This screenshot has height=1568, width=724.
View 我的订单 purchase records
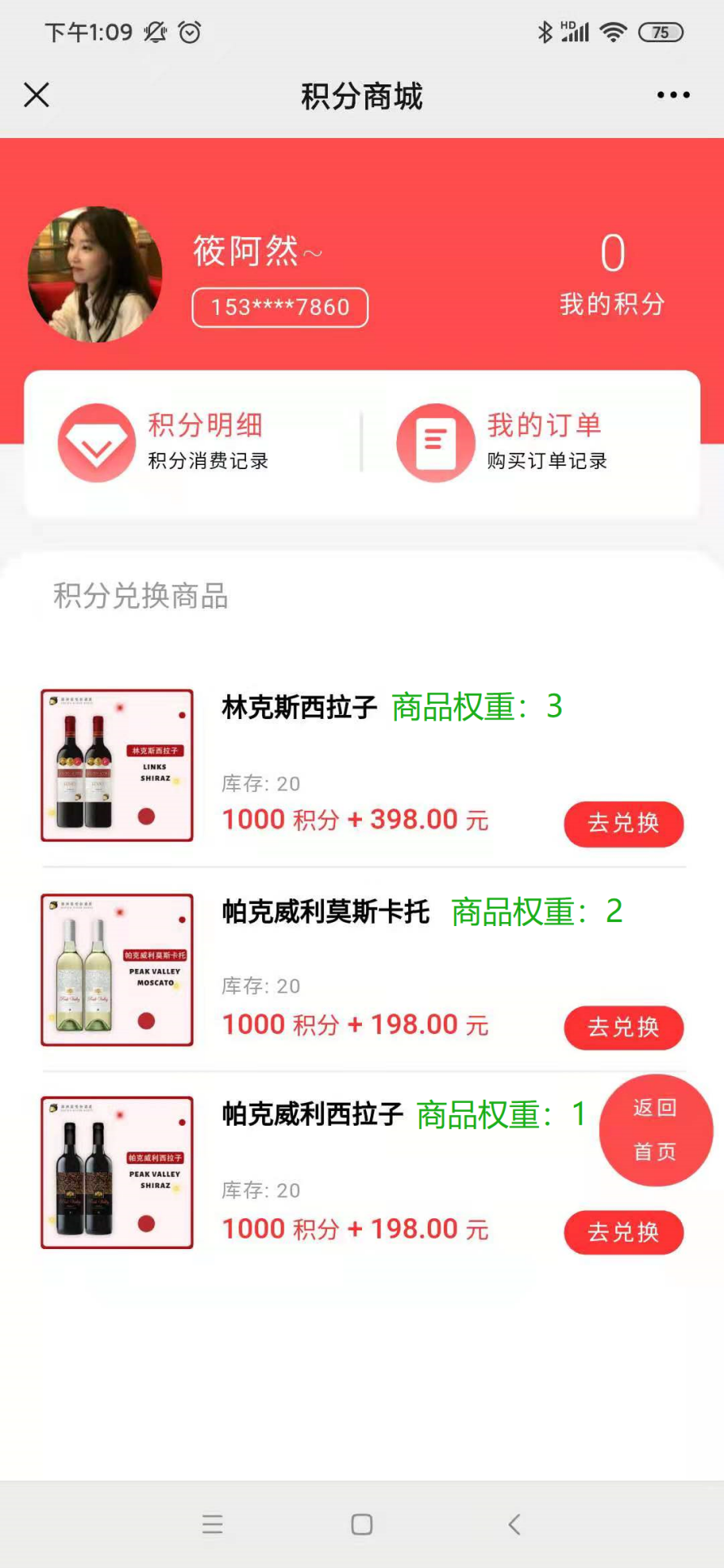coord(505,442)
